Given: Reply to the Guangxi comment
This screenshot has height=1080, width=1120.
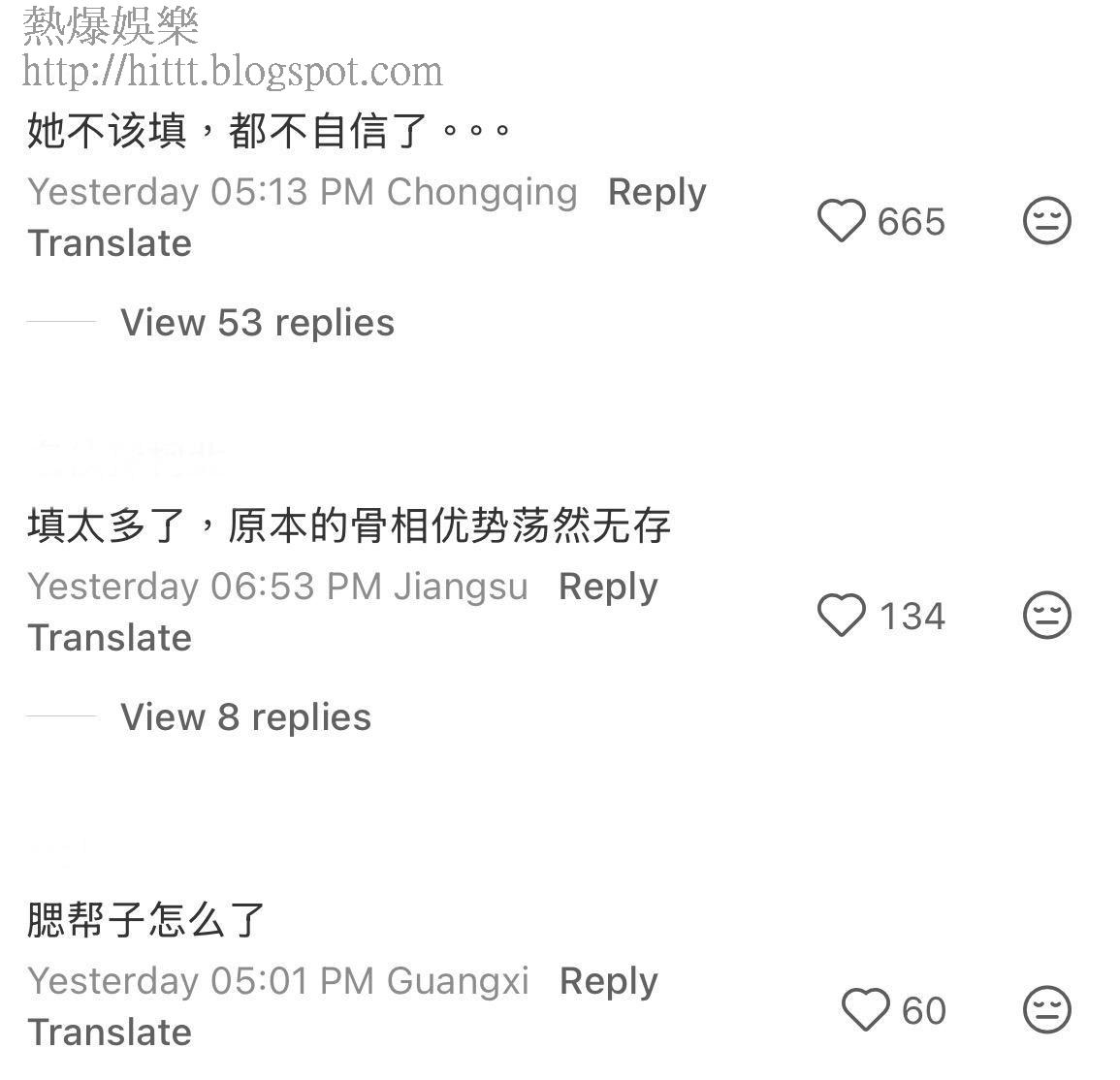Looking at the screenshot, I should tap(608, 981).
